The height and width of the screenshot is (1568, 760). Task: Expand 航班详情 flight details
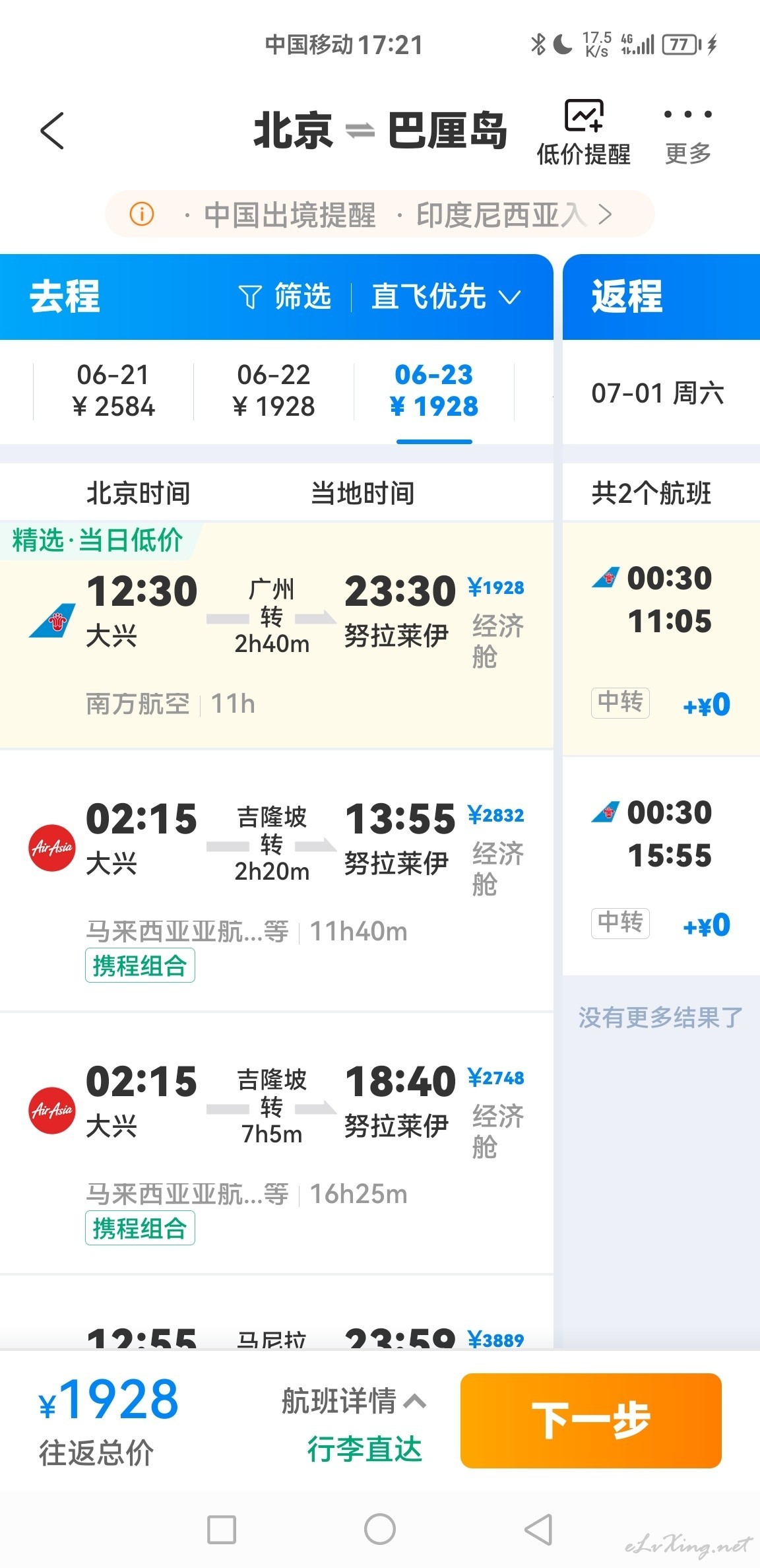(354, 1400)
